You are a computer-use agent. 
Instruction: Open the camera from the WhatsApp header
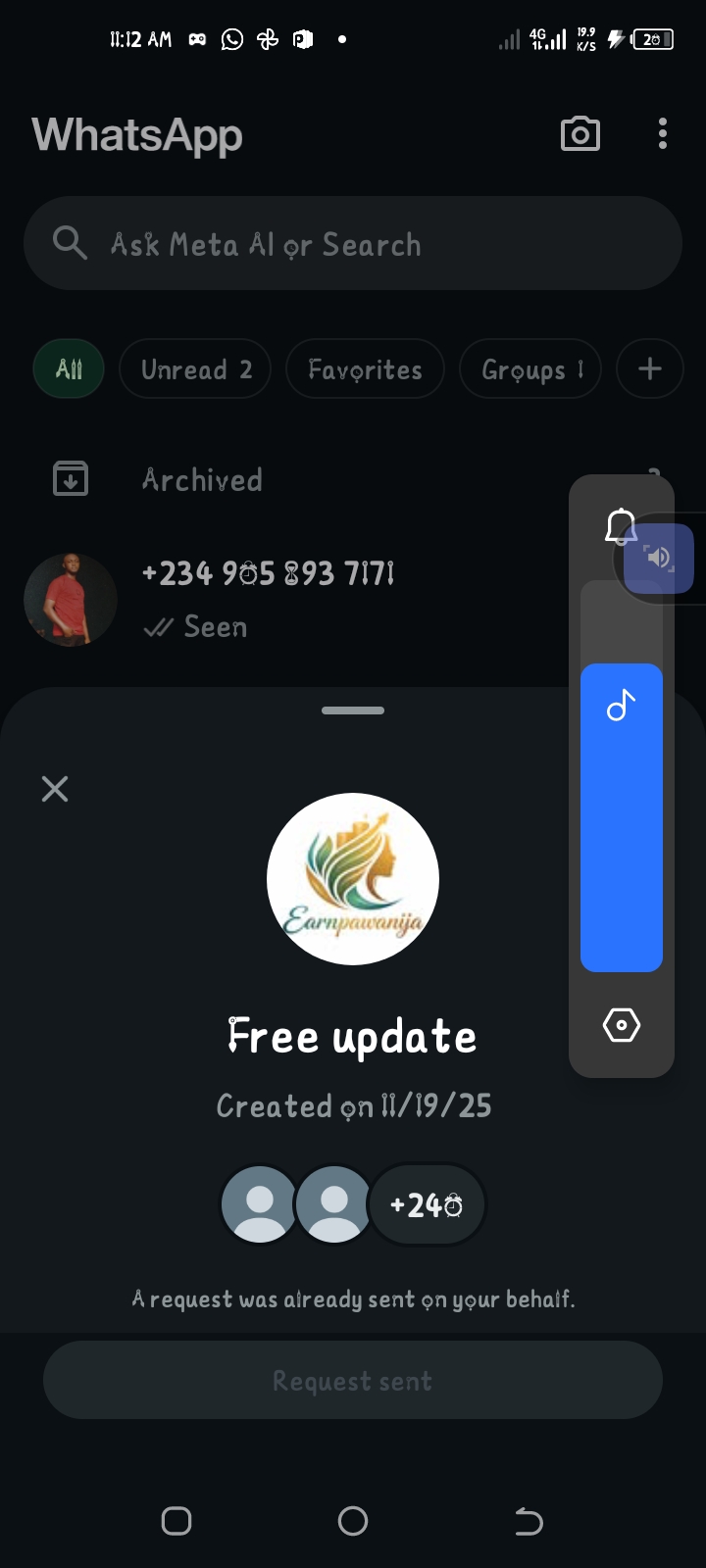(580, 134)
